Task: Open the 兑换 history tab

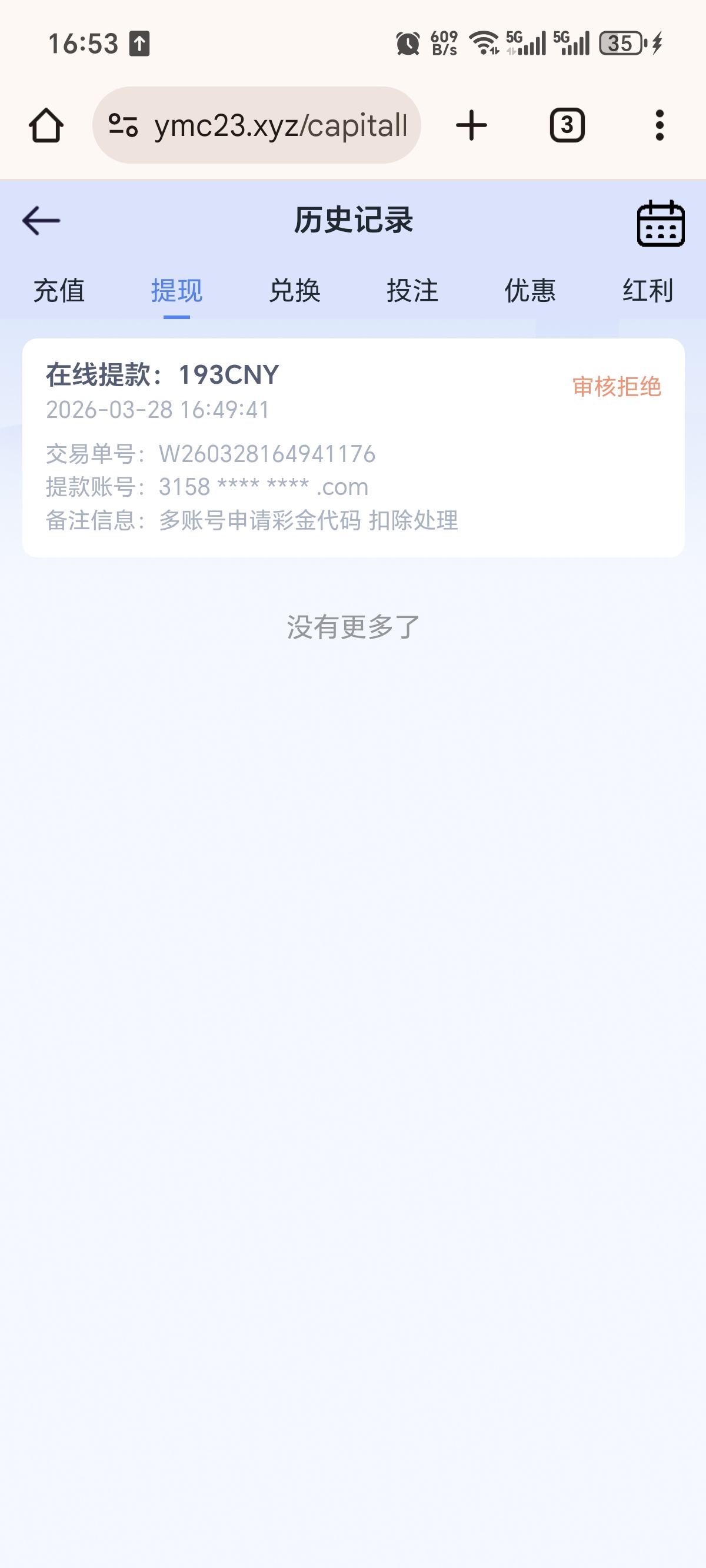Action: pos(295,291)
